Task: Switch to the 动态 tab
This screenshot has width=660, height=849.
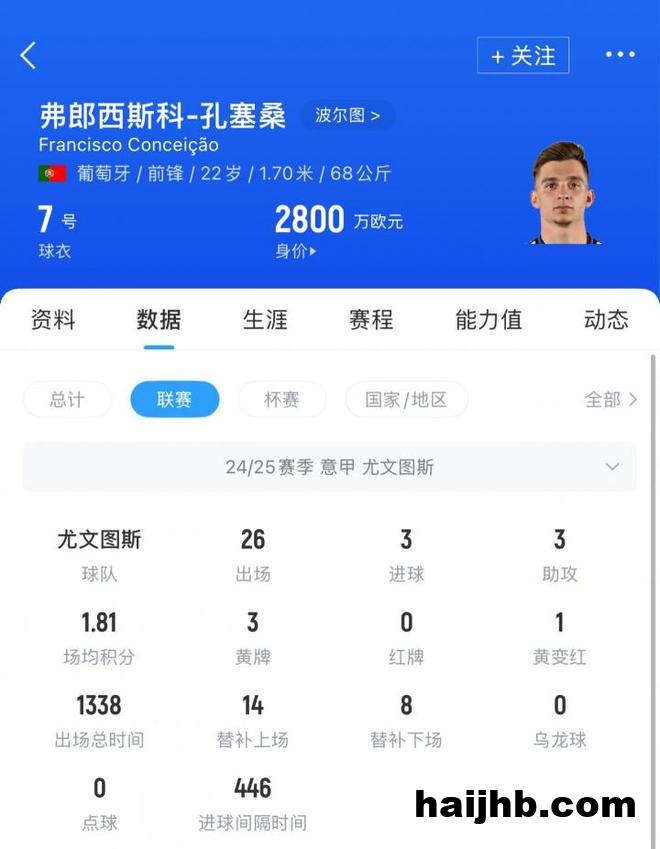Action: (606, 320)
